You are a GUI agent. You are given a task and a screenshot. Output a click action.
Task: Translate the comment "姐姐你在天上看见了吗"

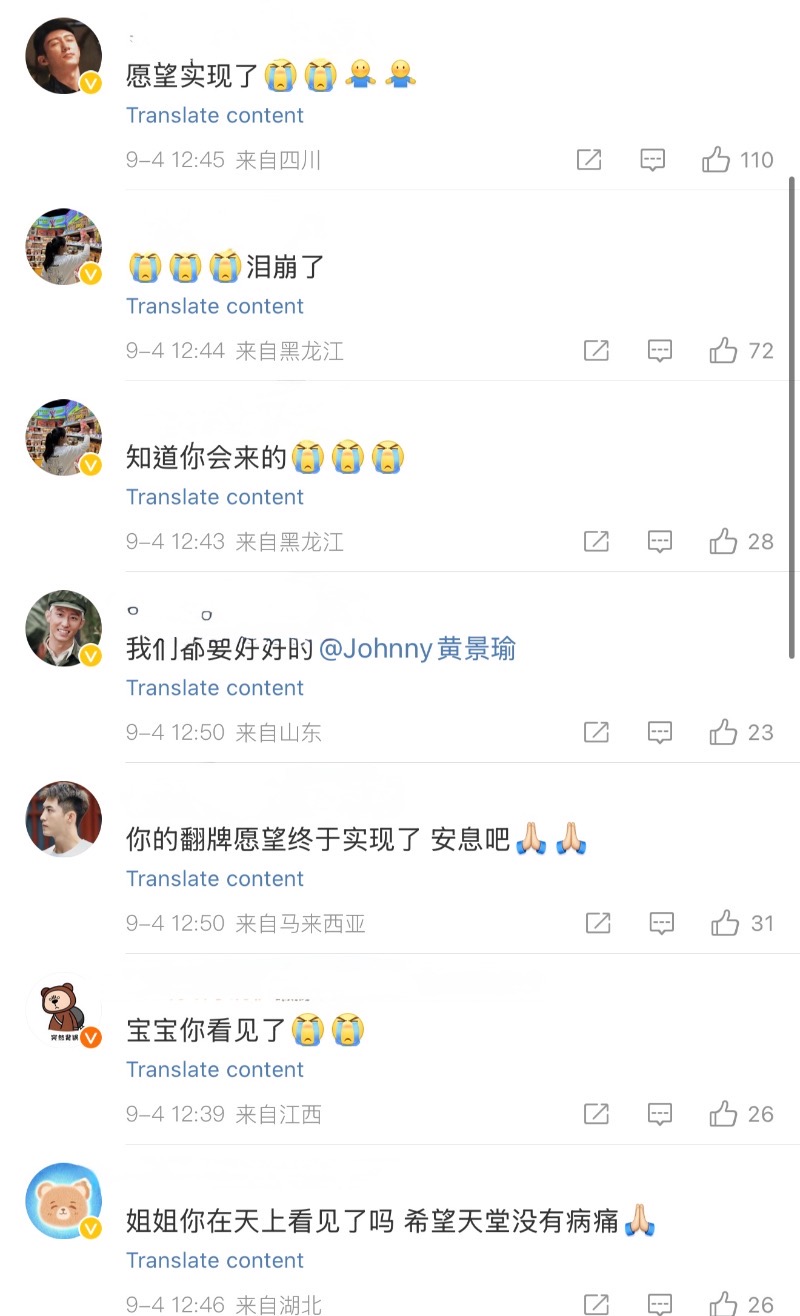[x=215, y=1261]
